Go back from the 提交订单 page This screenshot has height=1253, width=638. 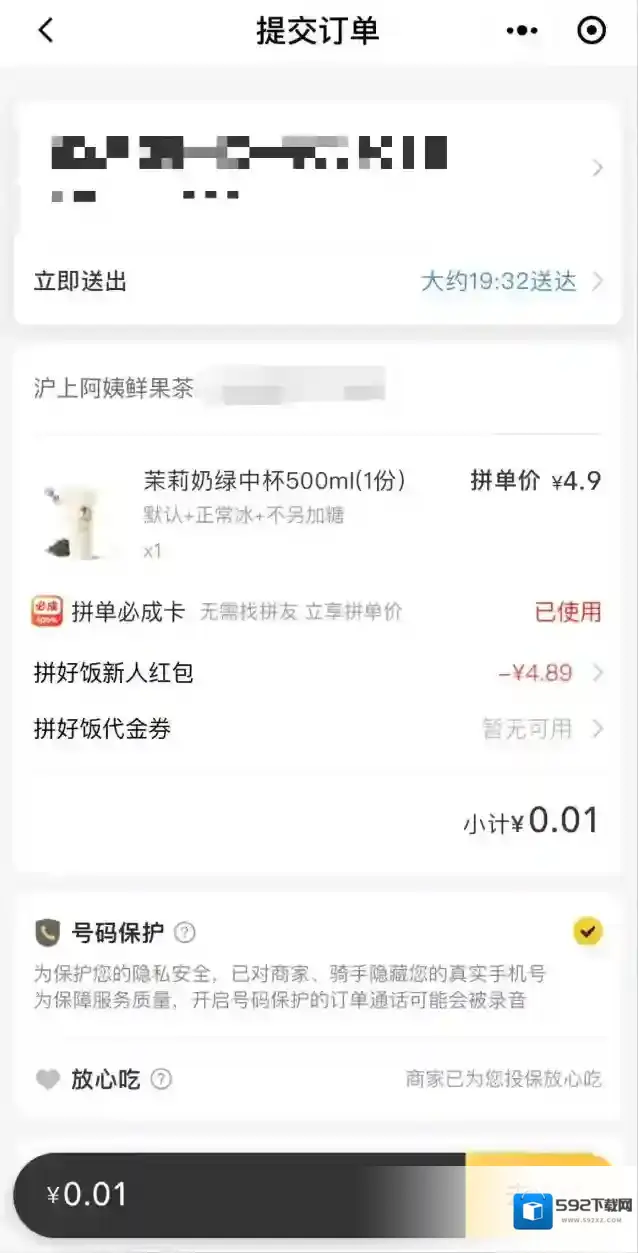[45, 31]
